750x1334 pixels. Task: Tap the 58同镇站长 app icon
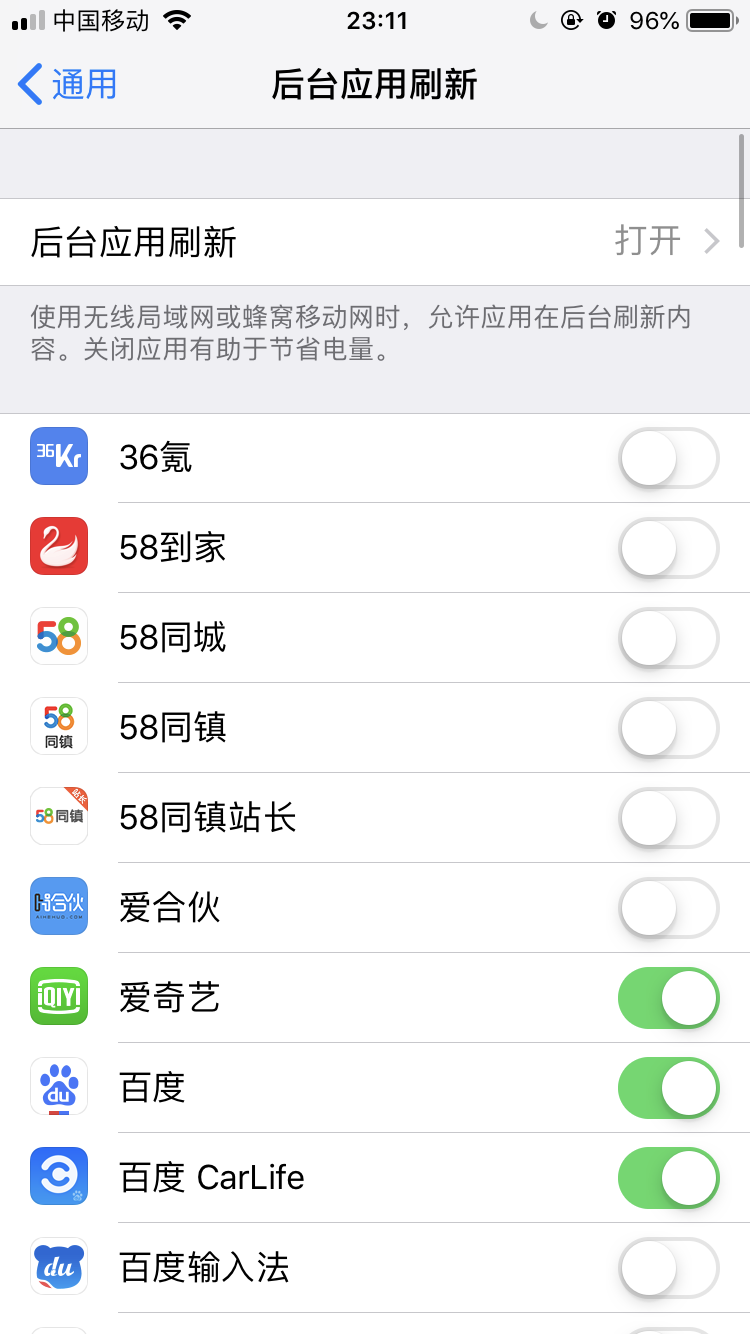pos(58,816)
